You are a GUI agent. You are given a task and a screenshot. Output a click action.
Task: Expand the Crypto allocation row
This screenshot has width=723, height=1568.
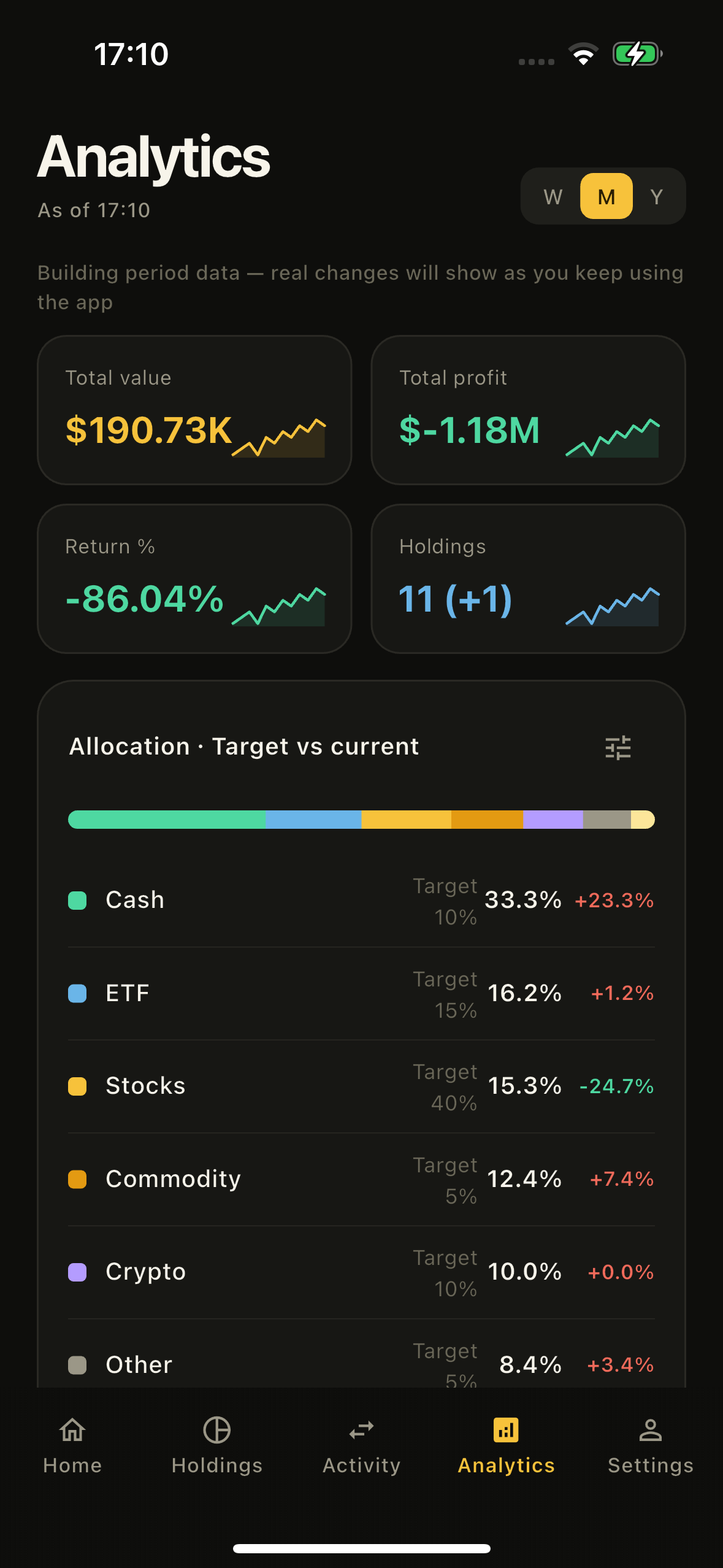click(x=361, y=1272)
